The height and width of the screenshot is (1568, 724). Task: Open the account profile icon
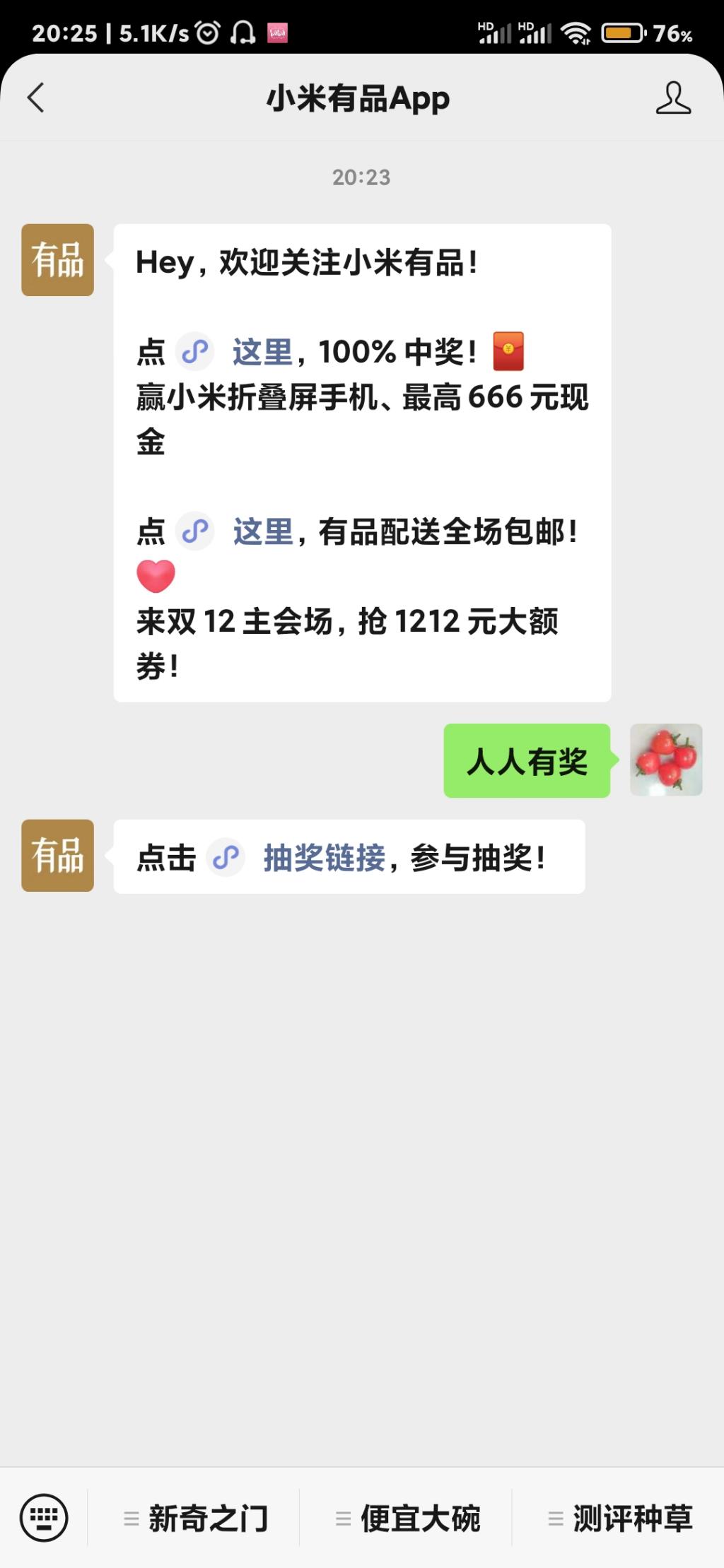(672, 98)
